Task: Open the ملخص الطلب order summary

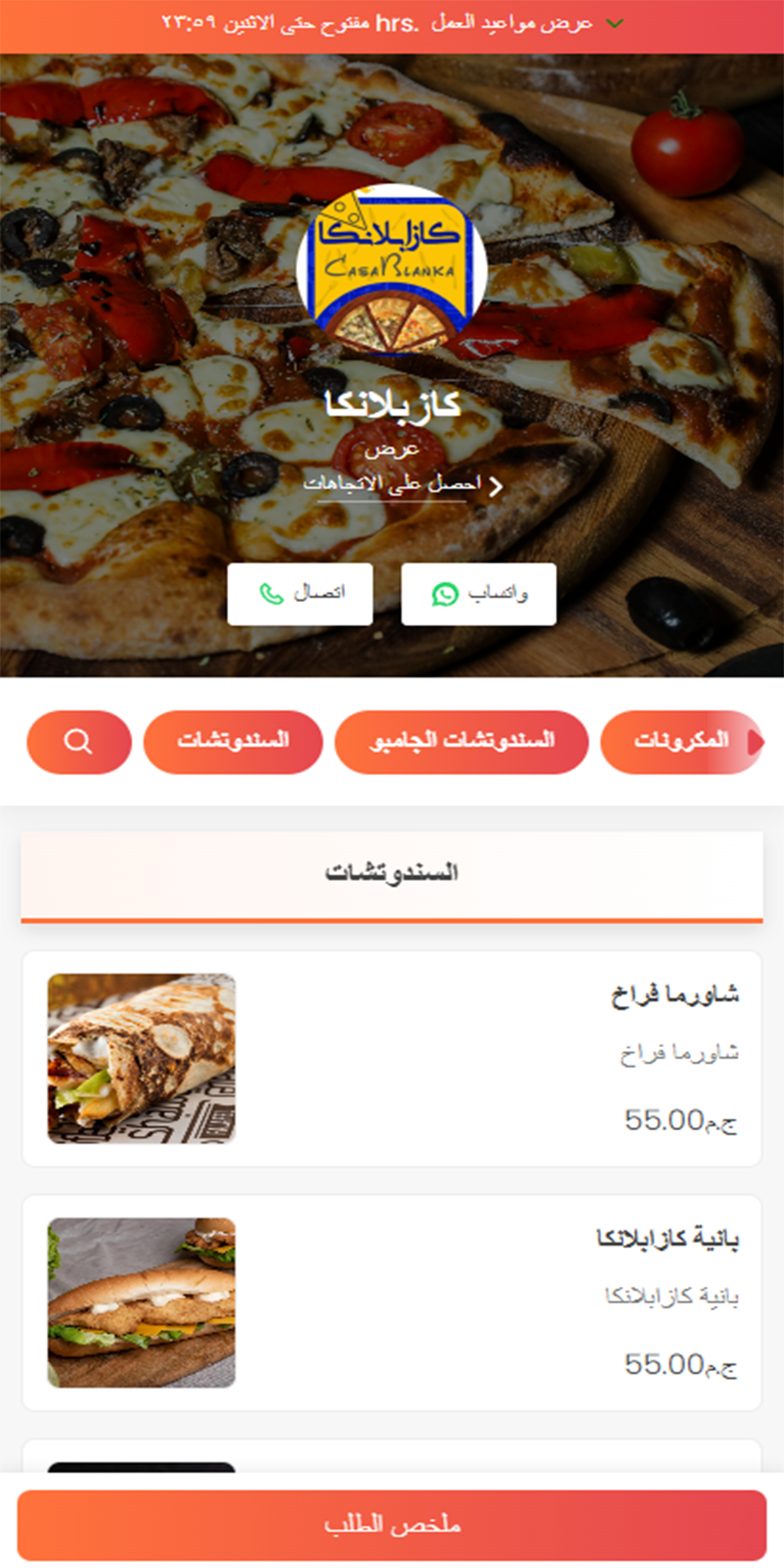Action: [392, 1523]
